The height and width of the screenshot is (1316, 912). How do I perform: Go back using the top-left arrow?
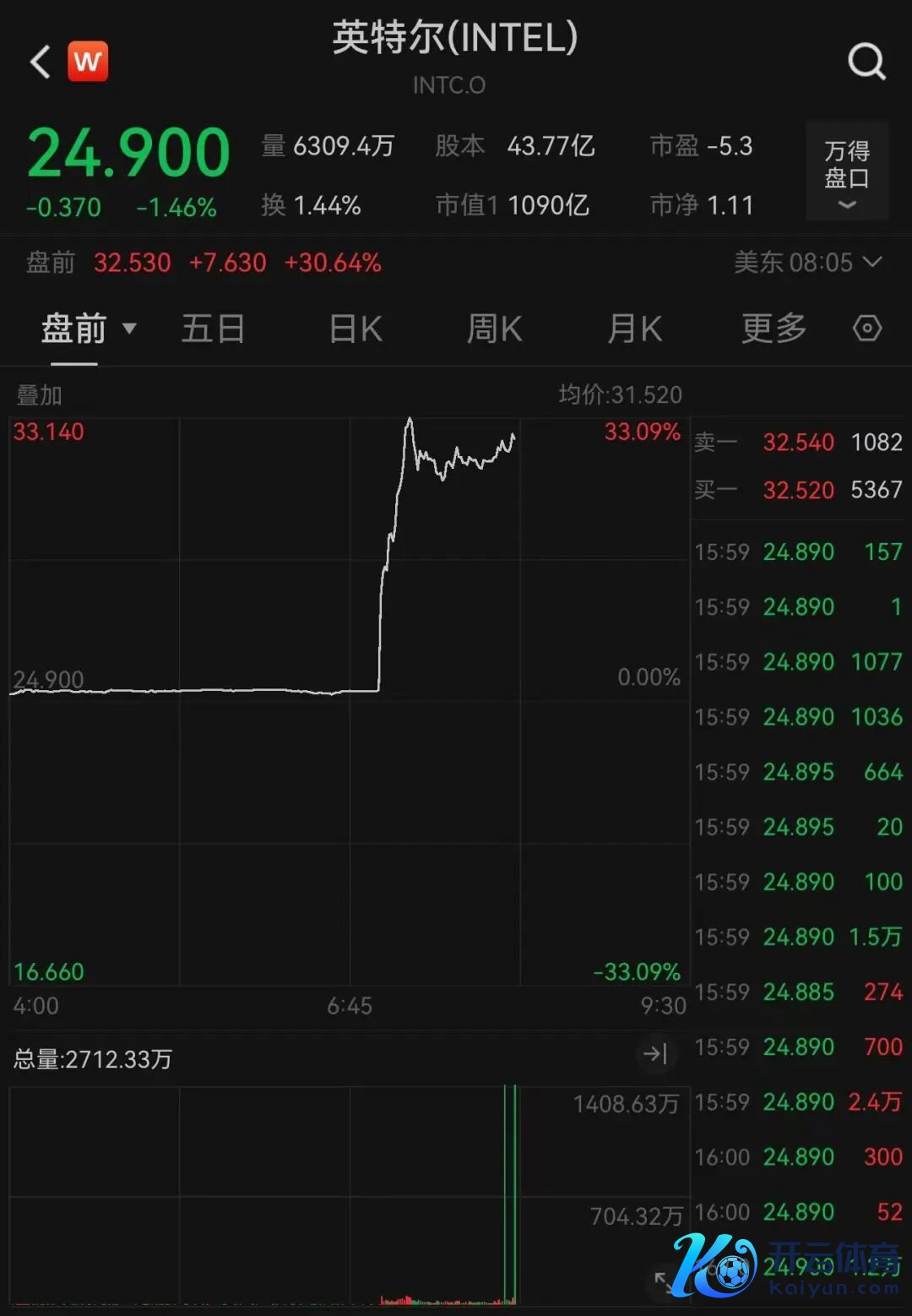(x=41, y=63)
